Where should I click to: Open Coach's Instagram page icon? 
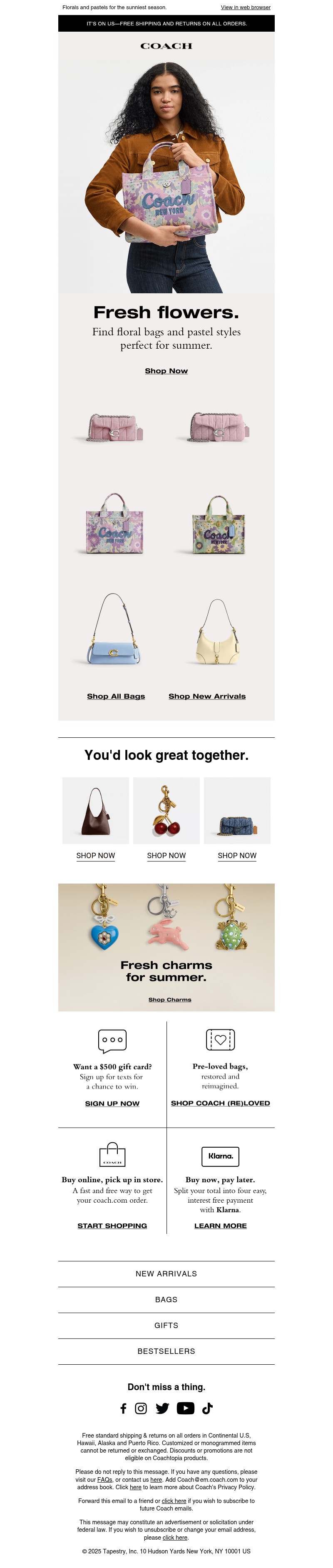tap(140, 1408)
